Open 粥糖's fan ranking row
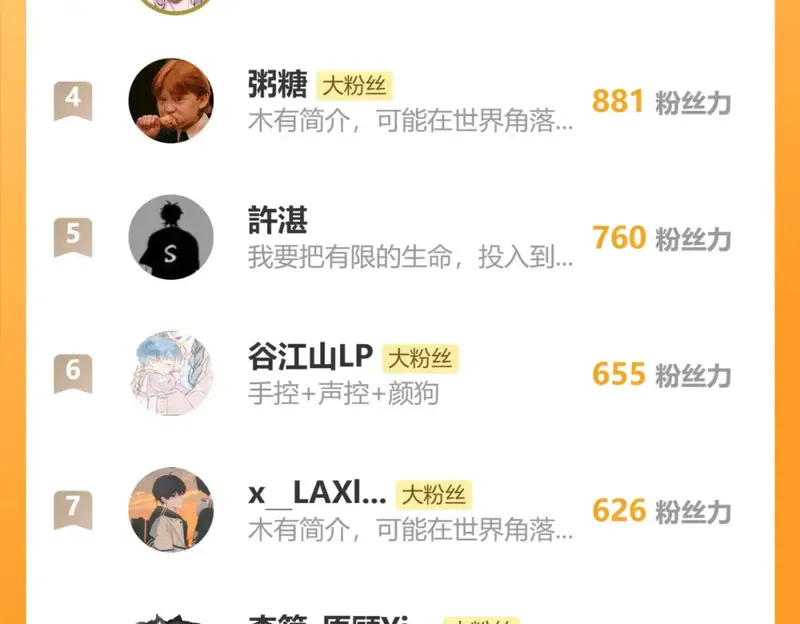 click(400, 101)
